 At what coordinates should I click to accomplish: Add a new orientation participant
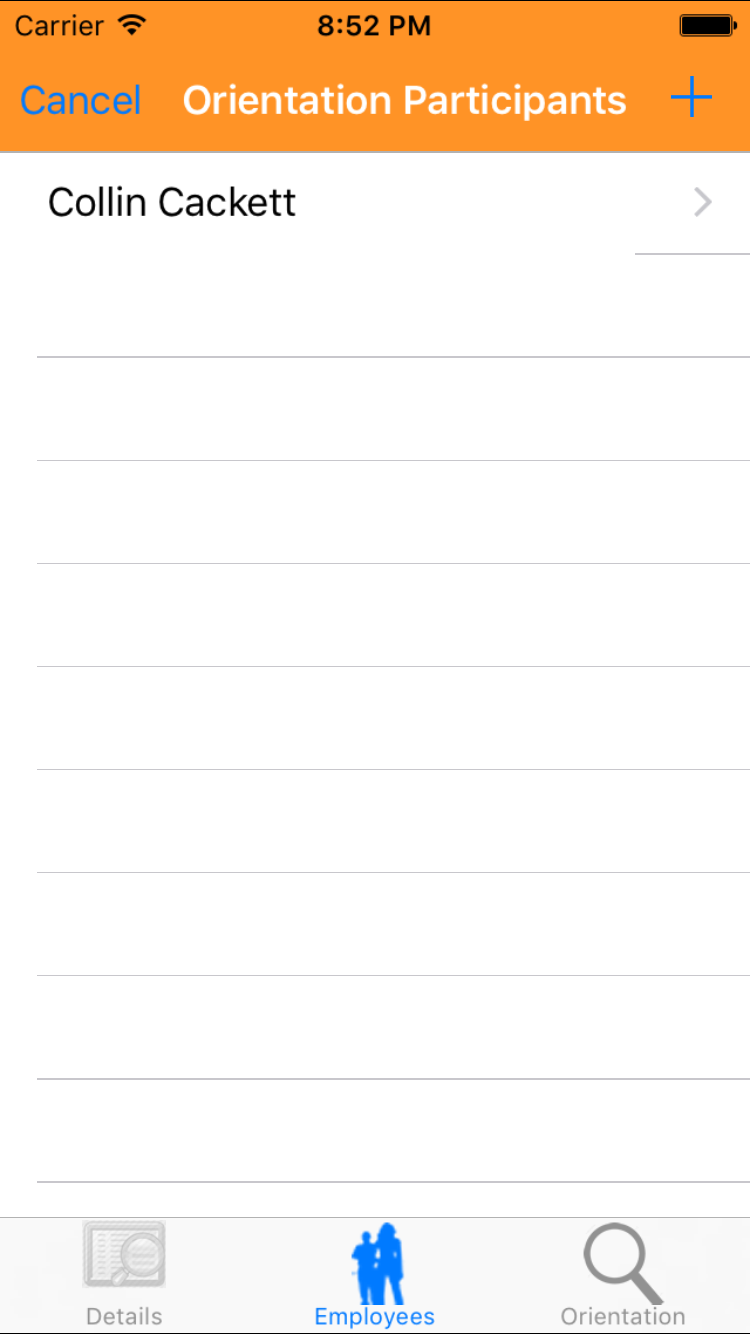click(691, 99)
